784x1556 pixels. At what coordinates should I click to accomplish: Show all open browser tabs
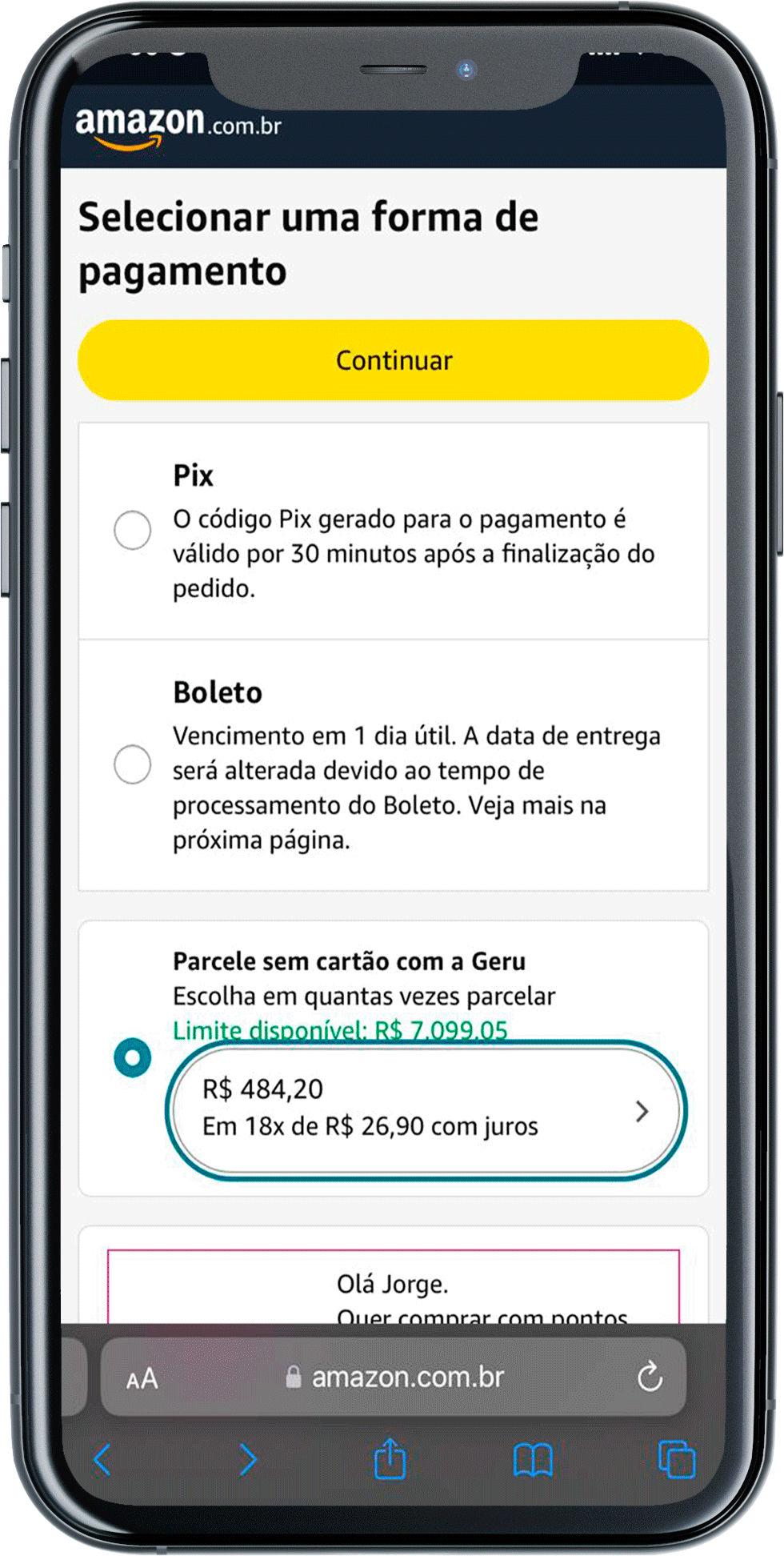[676, 1459]
